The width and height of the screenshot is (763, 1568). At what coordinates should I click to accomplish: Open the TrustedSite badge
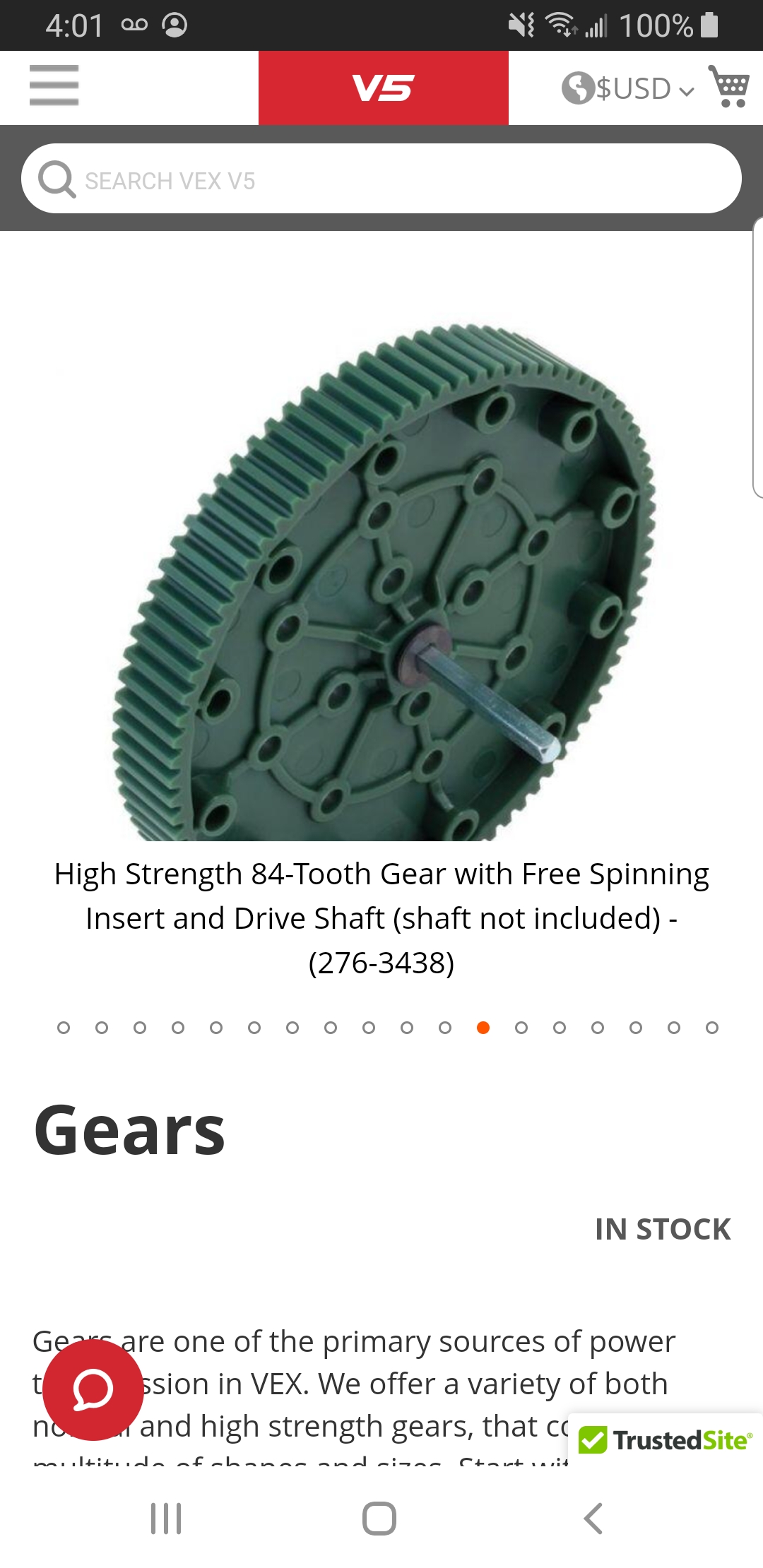click(x=665, y=1440)
